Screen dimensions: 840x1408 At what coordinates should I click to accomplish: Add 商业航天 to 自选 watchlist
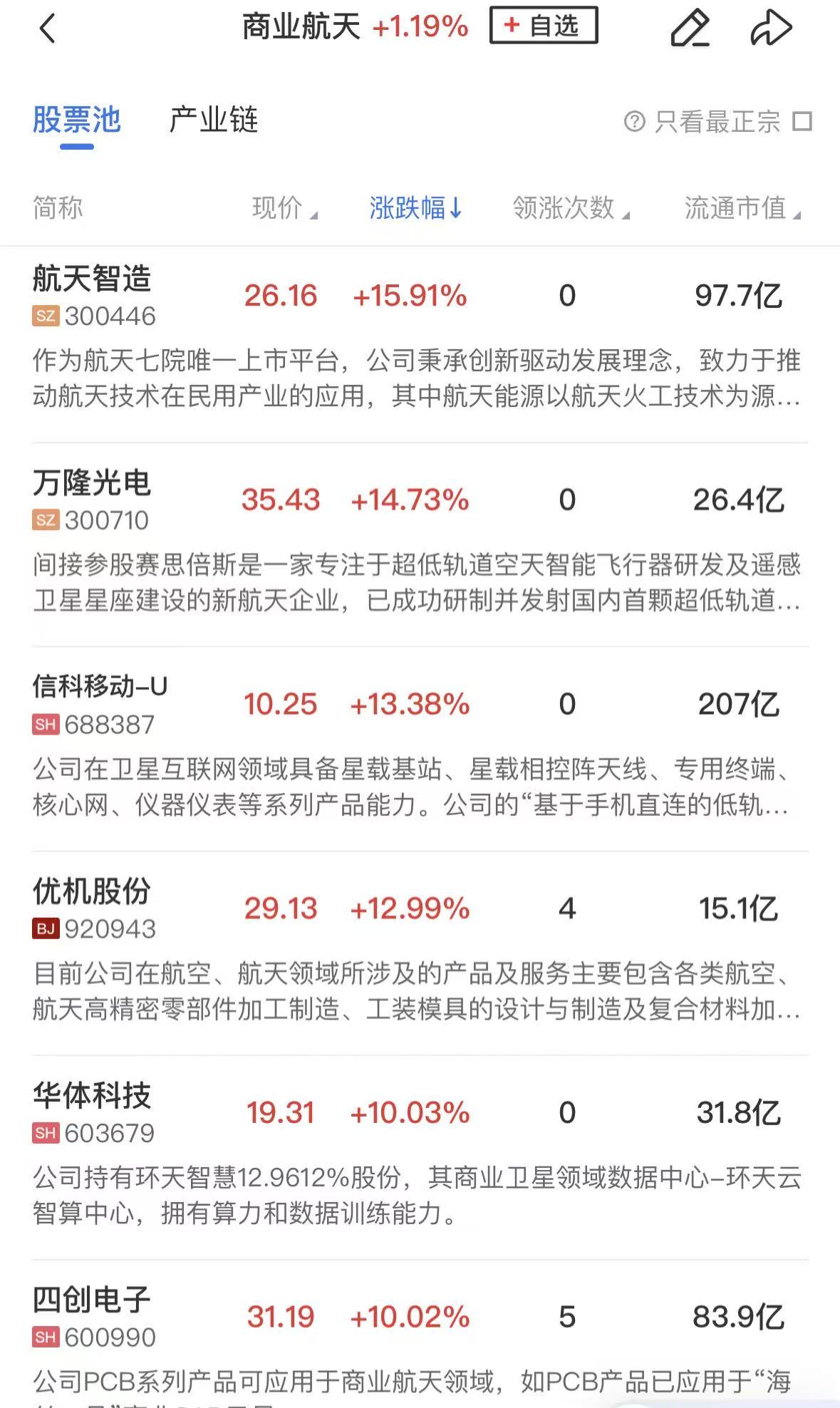point(543,26)
